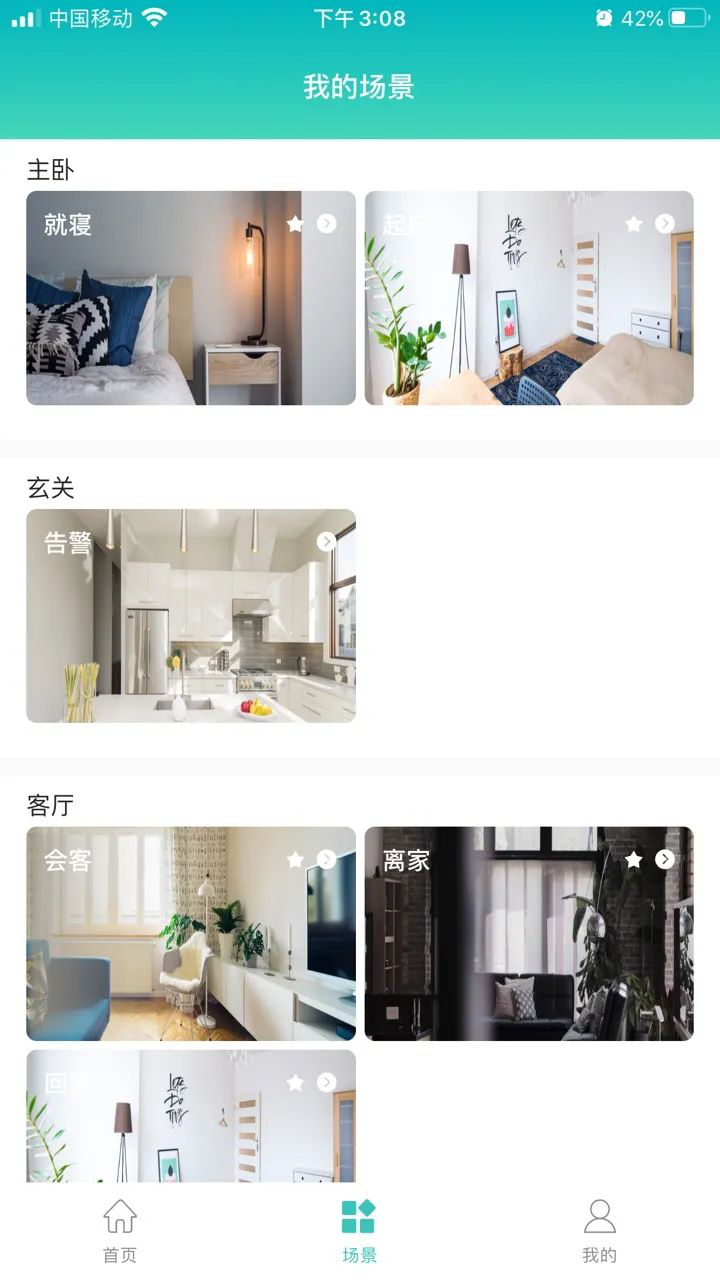The width and height of the screenshot is (720, 1280).
Task: Switch to the 首页 tab
Action: [x=120, y=1230]
